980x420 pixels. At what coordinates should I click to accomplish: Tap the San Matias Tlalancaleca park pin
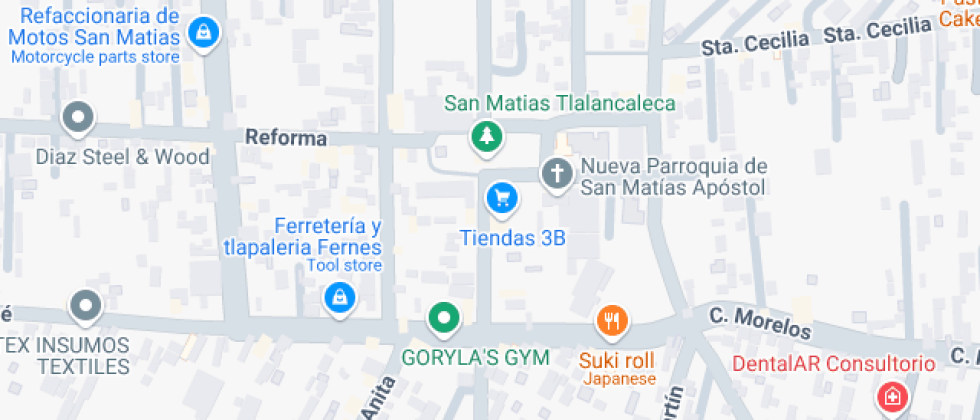(x=487, y=135)
